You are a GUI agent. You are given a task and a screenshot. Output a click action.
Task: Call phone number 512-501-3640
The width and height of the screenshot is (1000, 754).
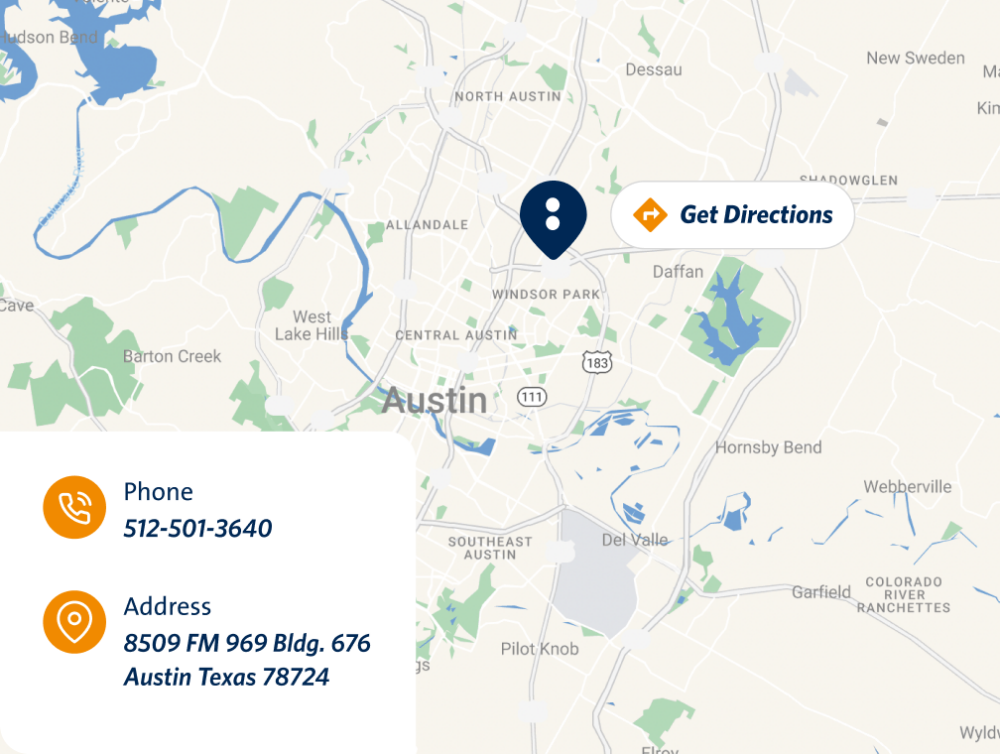coord(198,528)
